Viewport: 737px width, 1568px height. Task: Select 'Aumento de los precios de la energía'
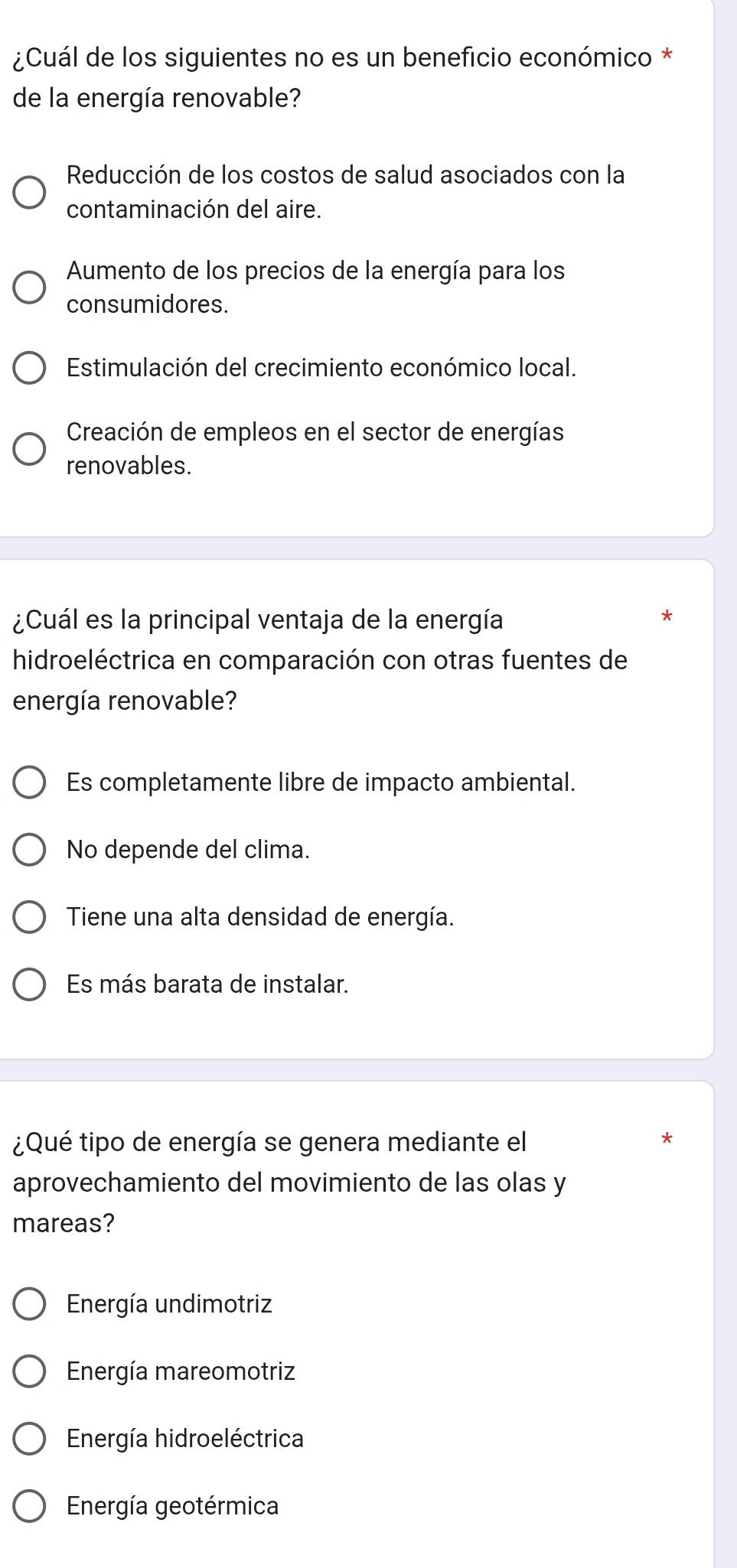tap(30, 288)
